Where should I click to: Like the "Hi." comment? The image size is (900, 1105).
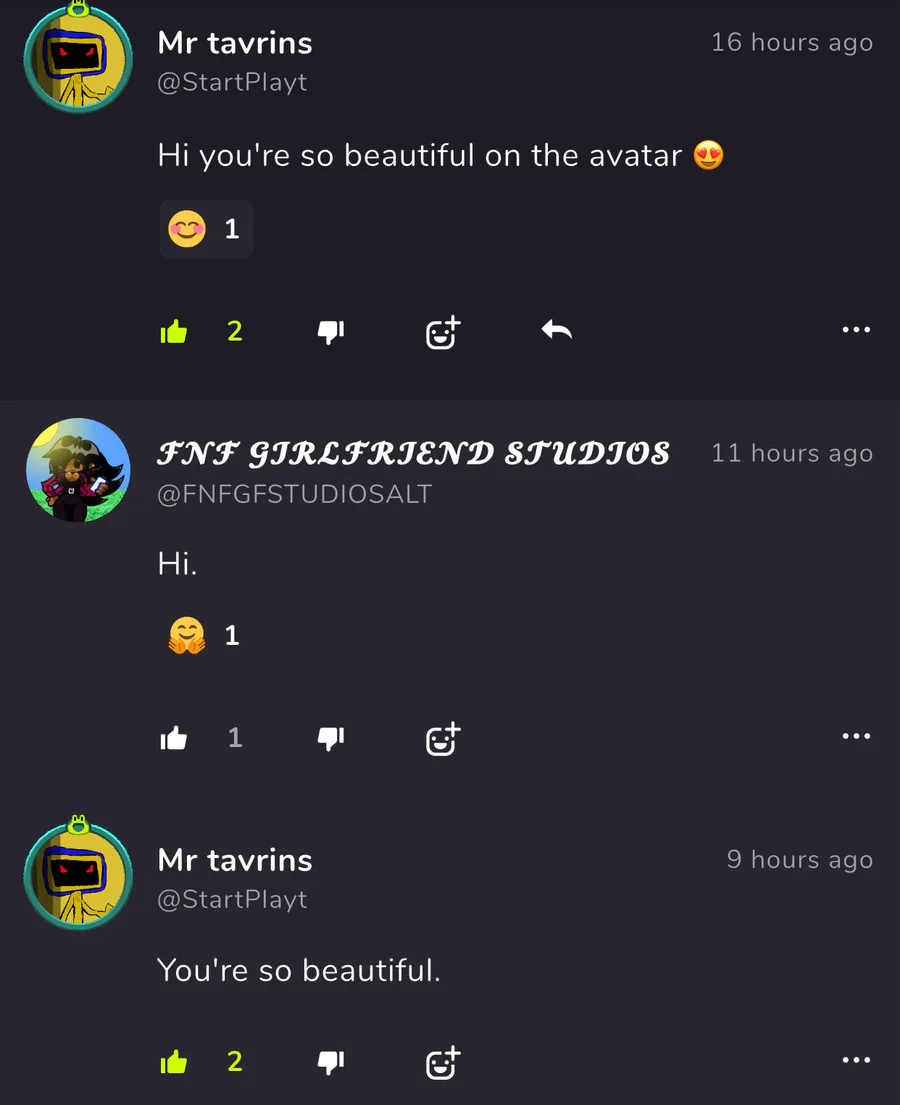point(173,738)
